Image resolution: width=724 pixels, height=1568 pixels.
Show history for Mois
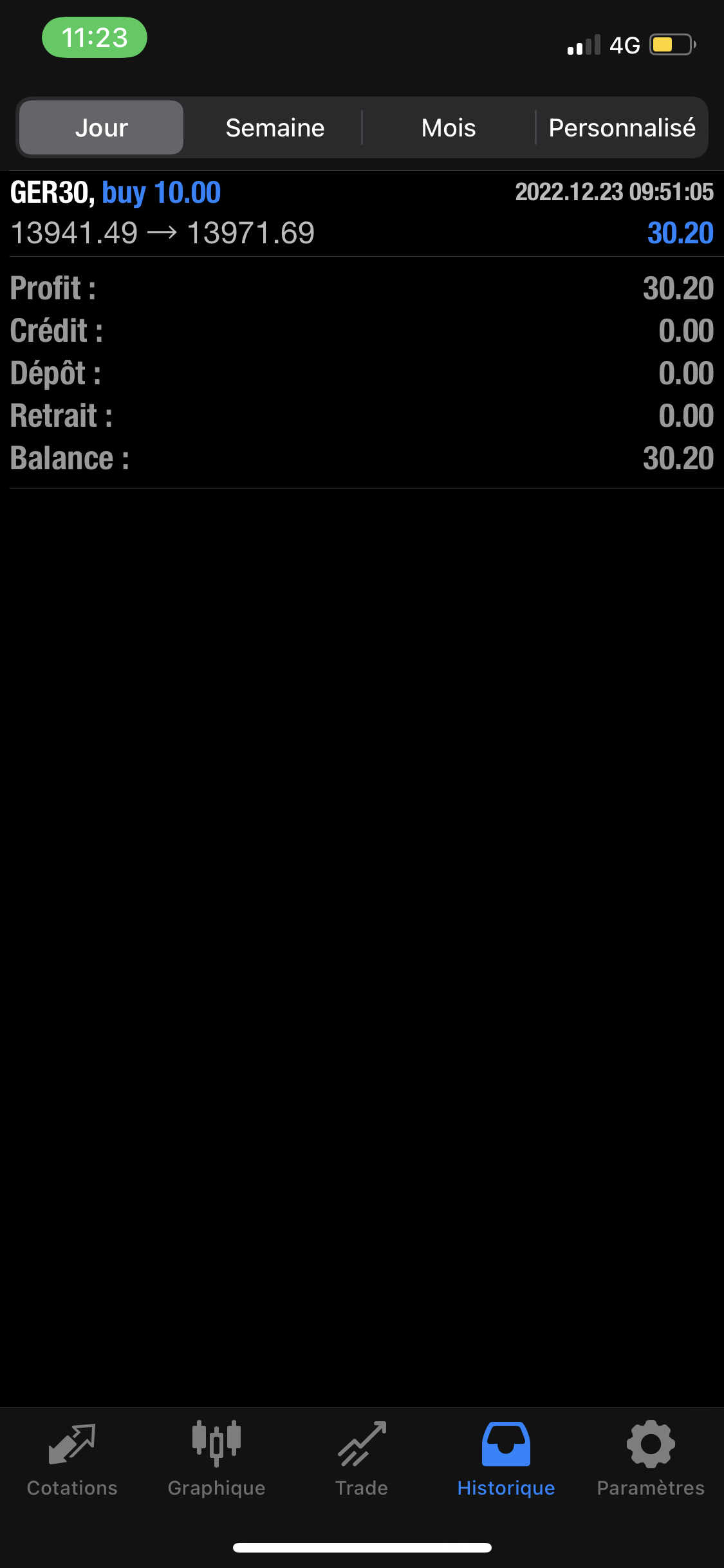click(449, 127)
